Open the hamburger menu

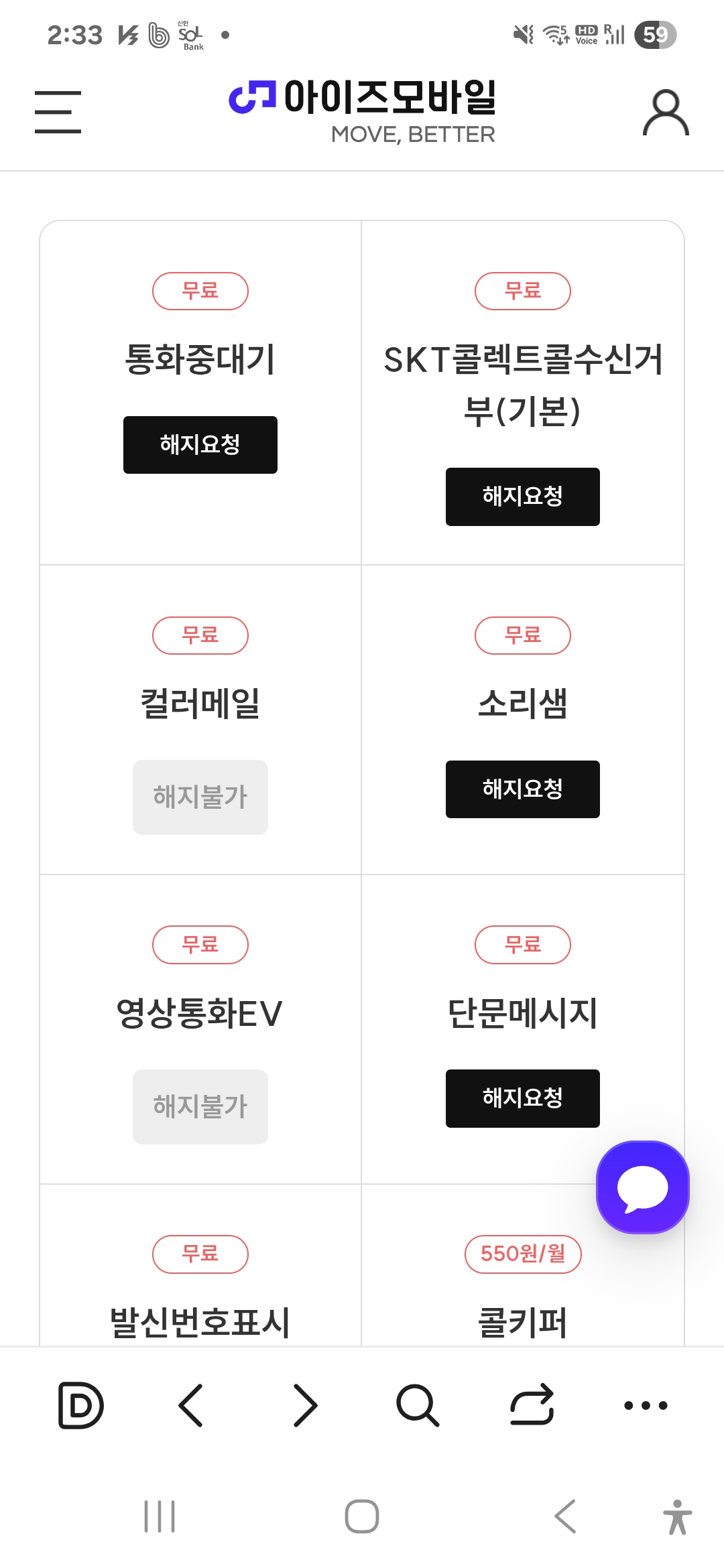58,112
